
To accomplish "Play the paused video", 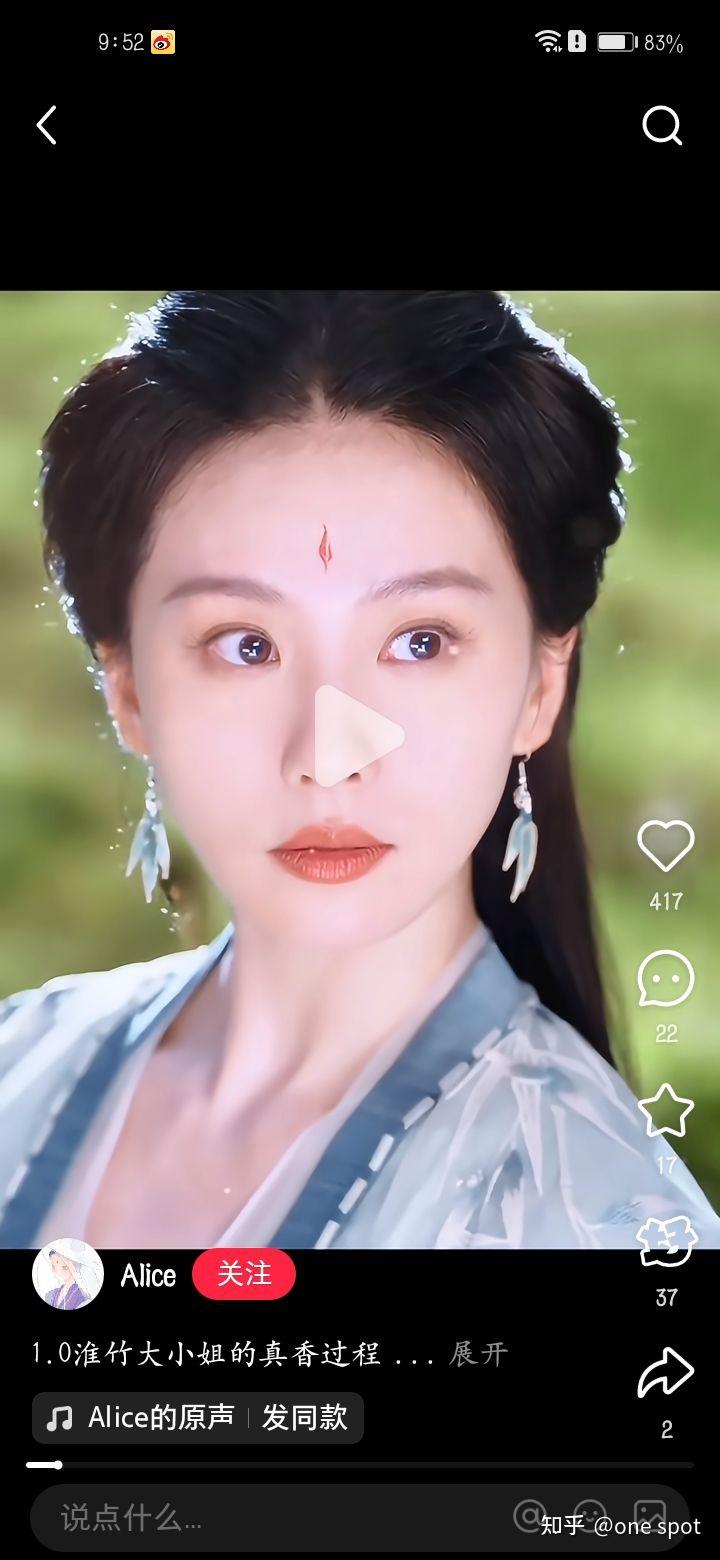I will pos(358,736).
